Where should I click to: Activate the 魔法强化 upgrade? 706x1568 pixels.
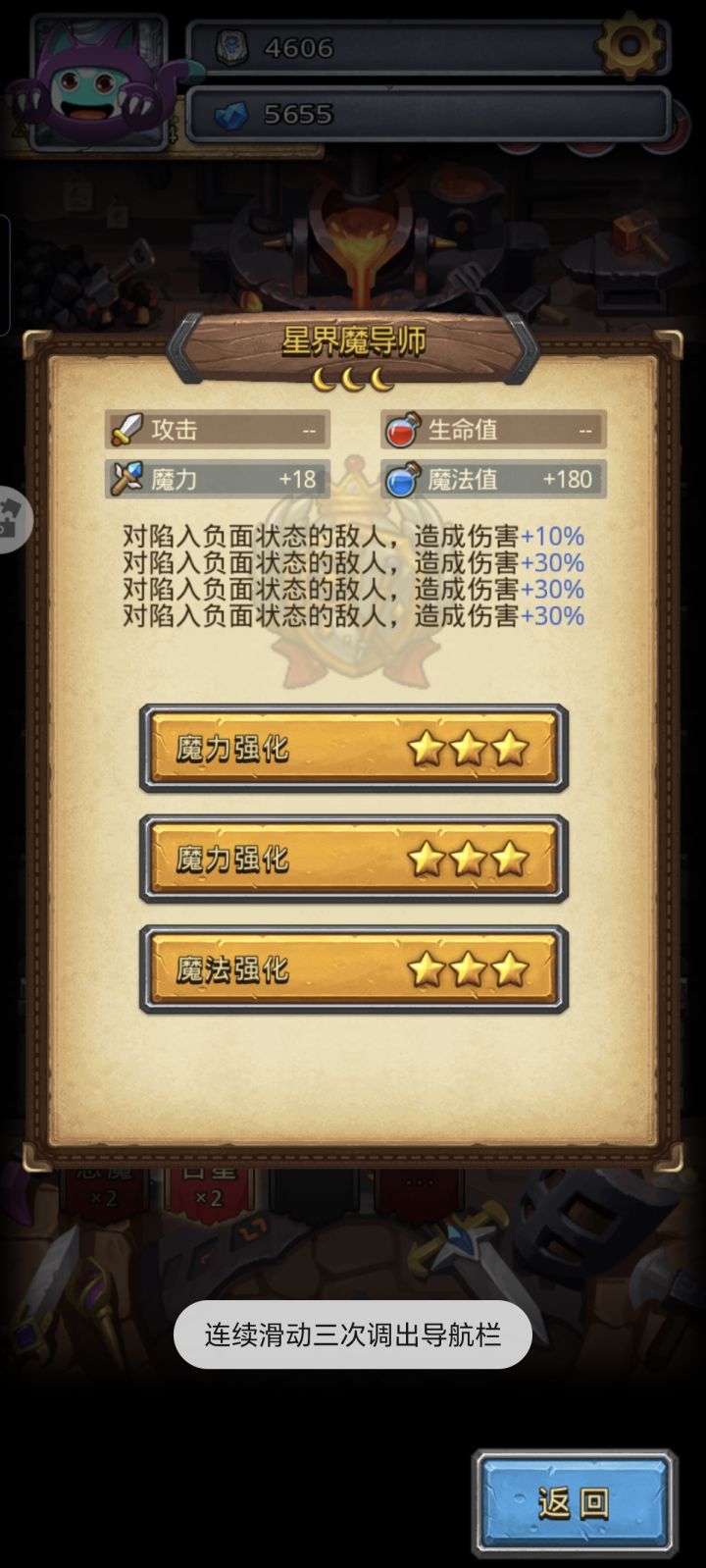351,967
